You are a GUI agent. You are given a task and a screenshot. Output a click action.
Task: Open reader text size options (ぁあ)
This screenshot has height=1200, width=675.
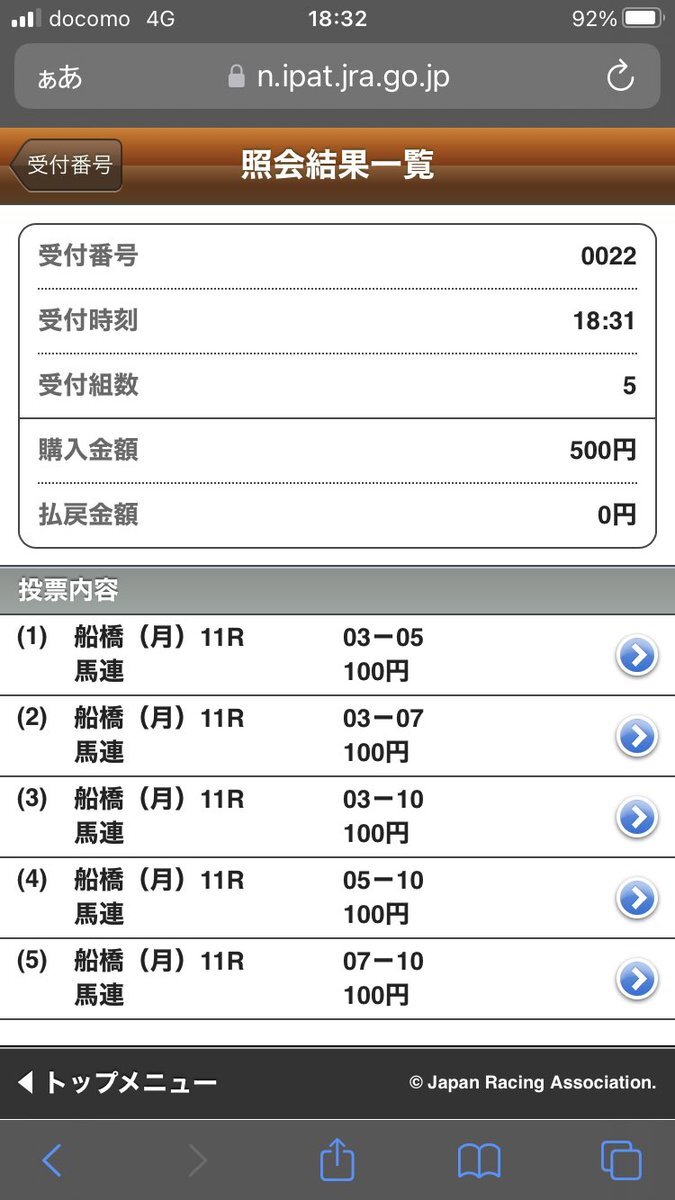(x=60, y=78)
